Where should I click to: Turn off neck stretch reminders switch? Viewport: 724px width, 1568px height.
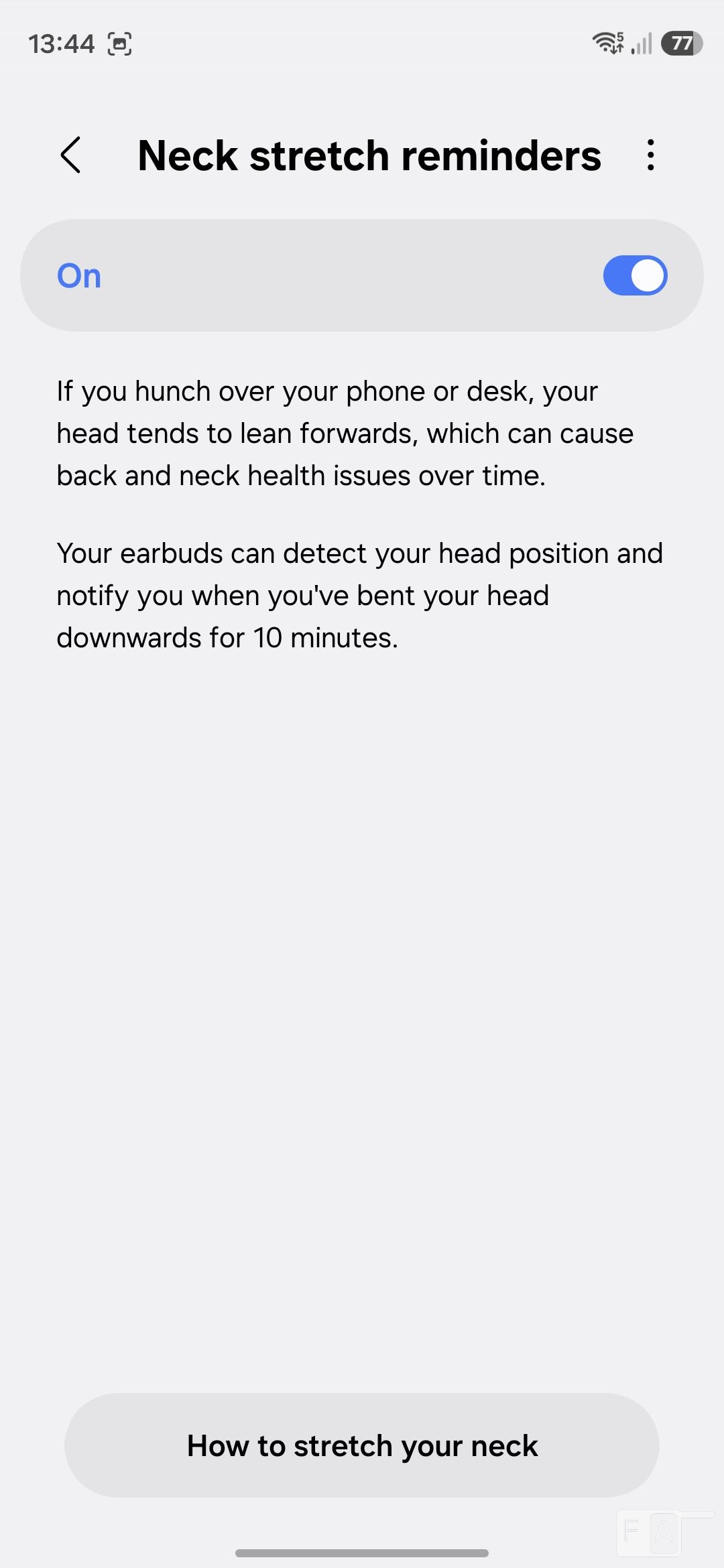pos(634,275)
